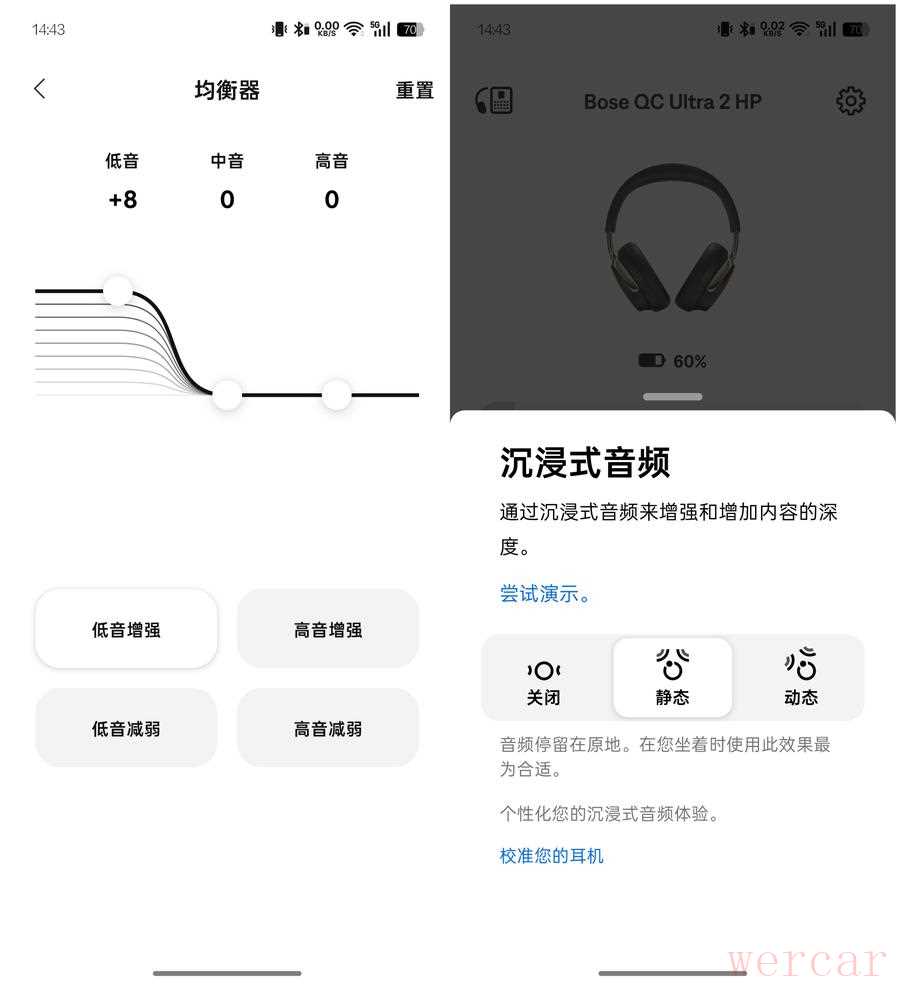Open the 尝试演示 demo link
This screenshot has width=900, height=989.
[545, 594]
